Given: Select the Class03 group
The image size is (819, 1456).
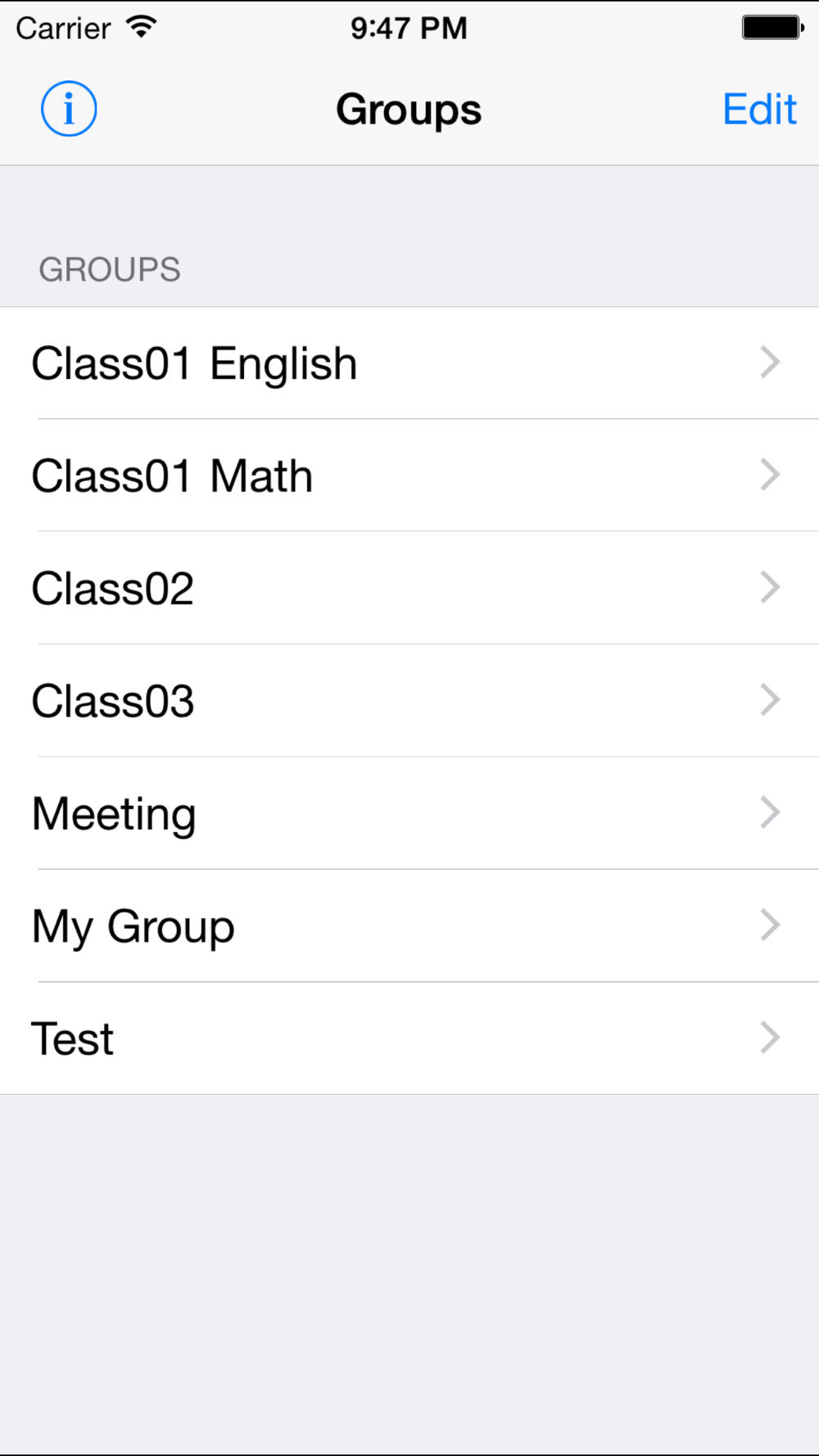Looking at the screenshot, I should (409, 701).
